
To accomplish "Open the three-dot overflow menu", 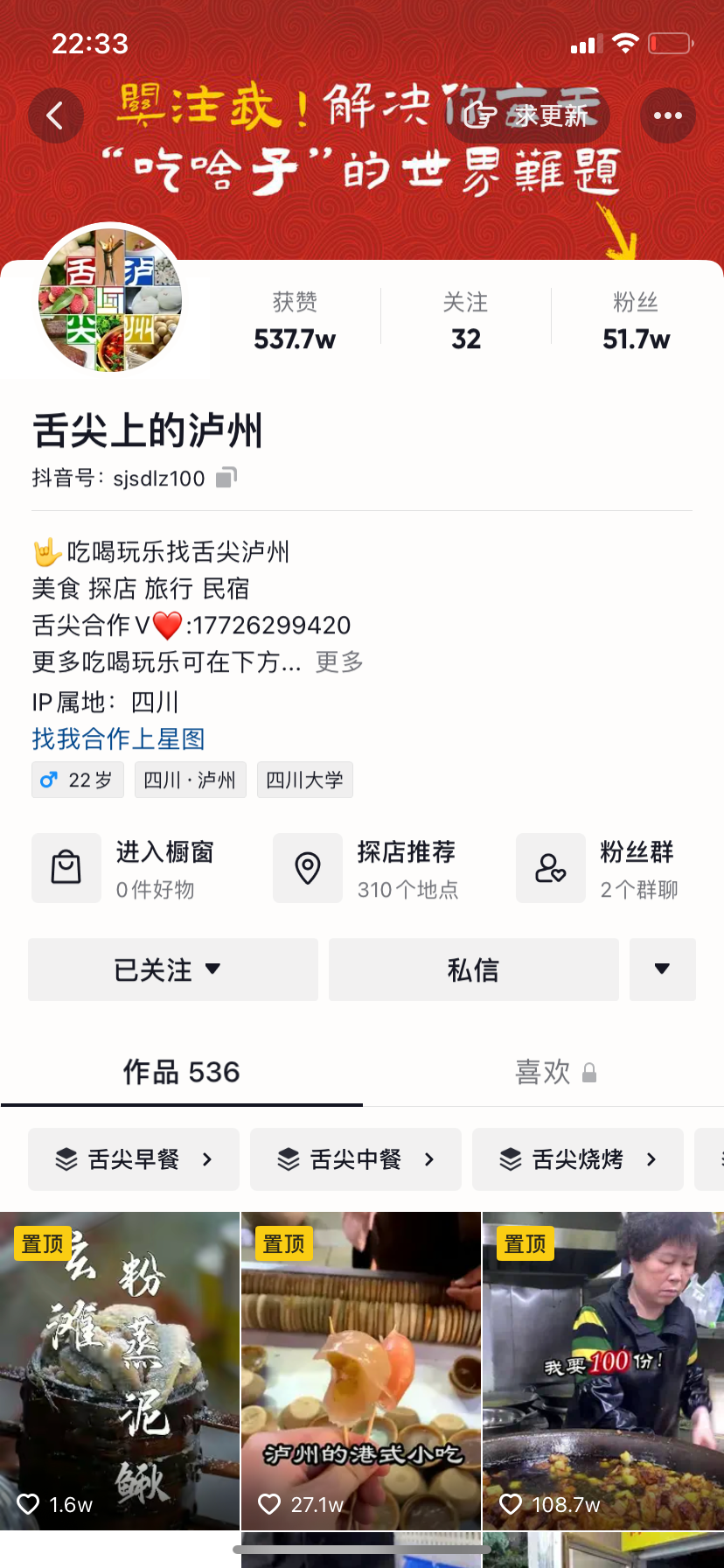I will click(667, 115).
